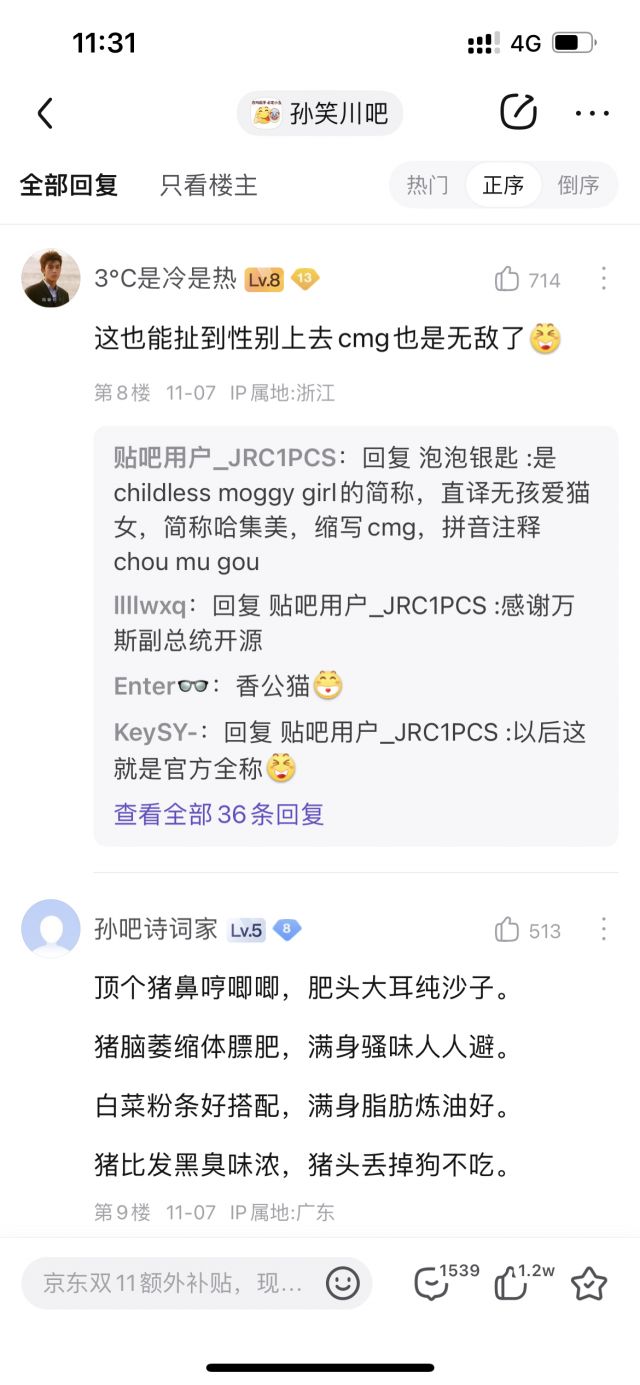Viewport: 640px width, 1385px height.
Task: Open the comments icon showing 1539
Action: point(432,1283)
